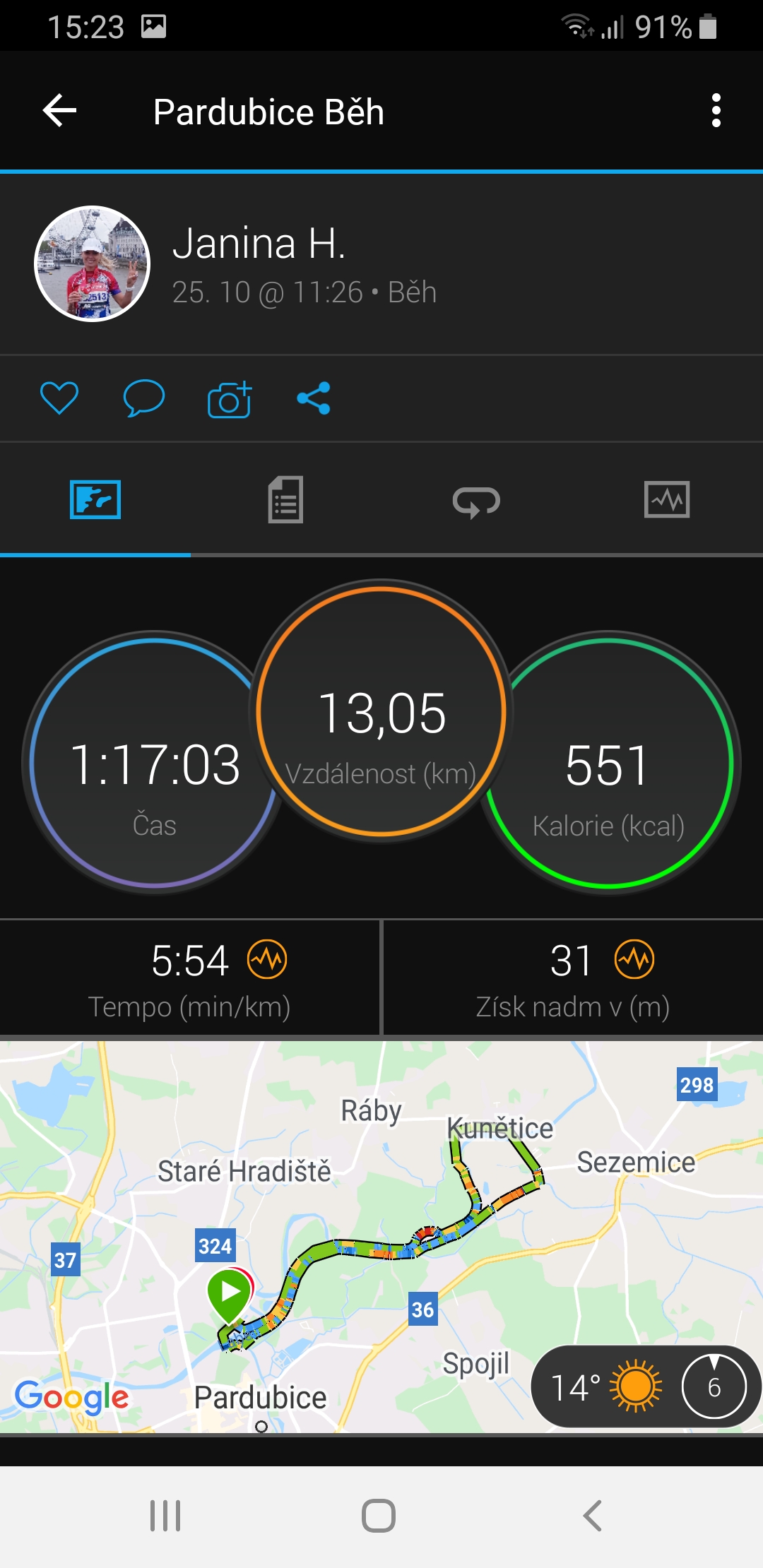Add a photo with the camera icon
This screenshot has height=1568, width=763.
click(x=230, y=399)
